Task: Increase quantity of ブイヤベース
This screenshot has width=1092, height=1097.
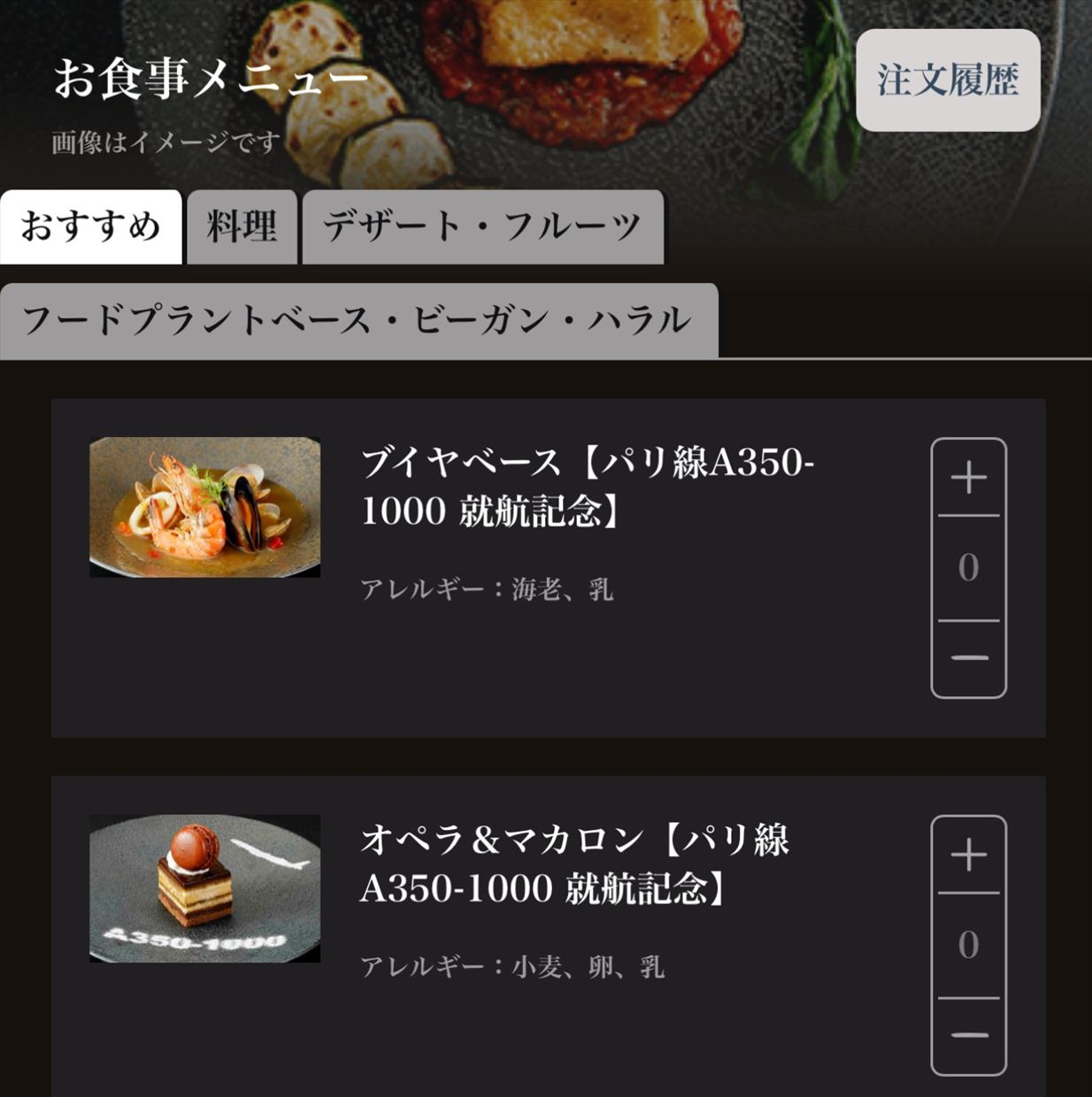Action: 968,478
